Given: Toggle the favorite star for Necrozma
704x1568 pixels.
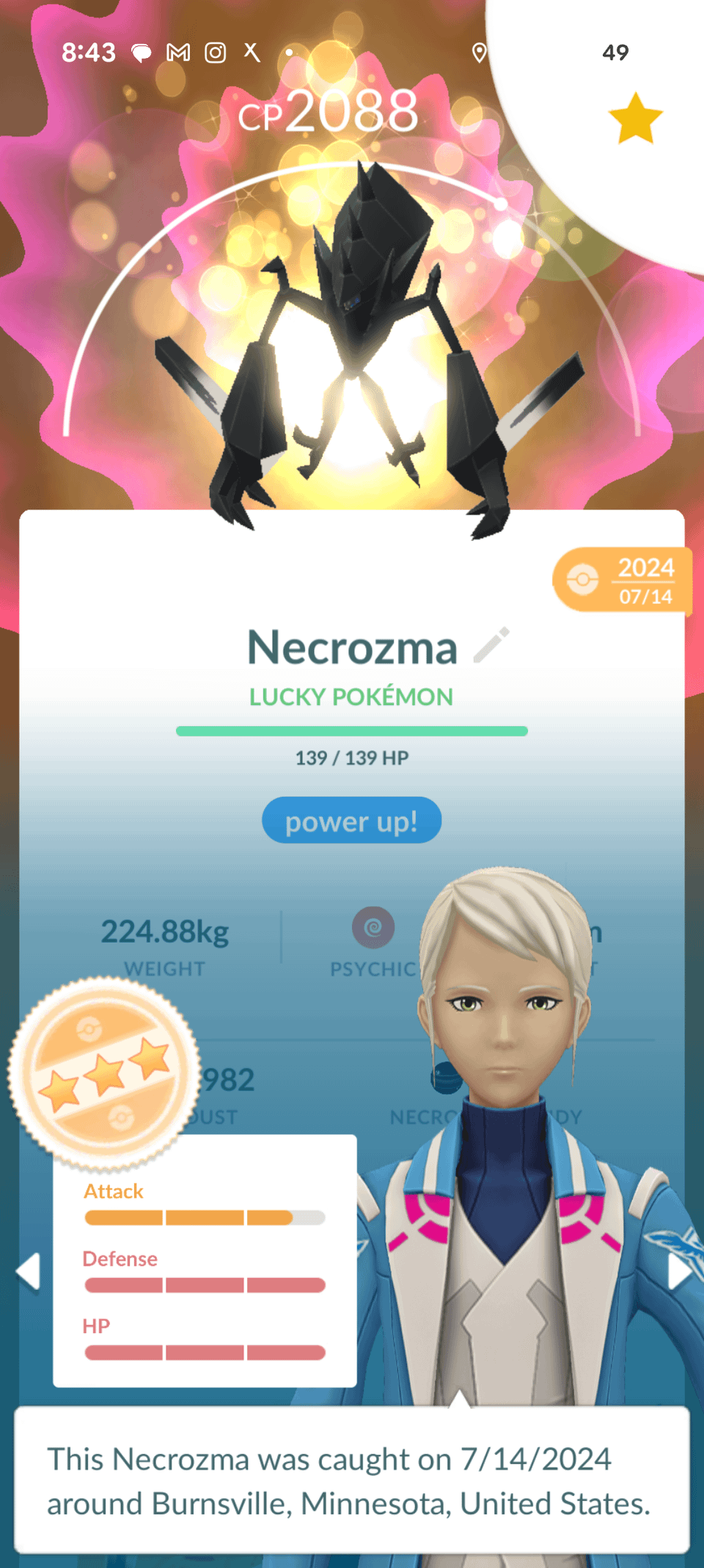Looking at the screenshot, I should (x=635, y=119).
